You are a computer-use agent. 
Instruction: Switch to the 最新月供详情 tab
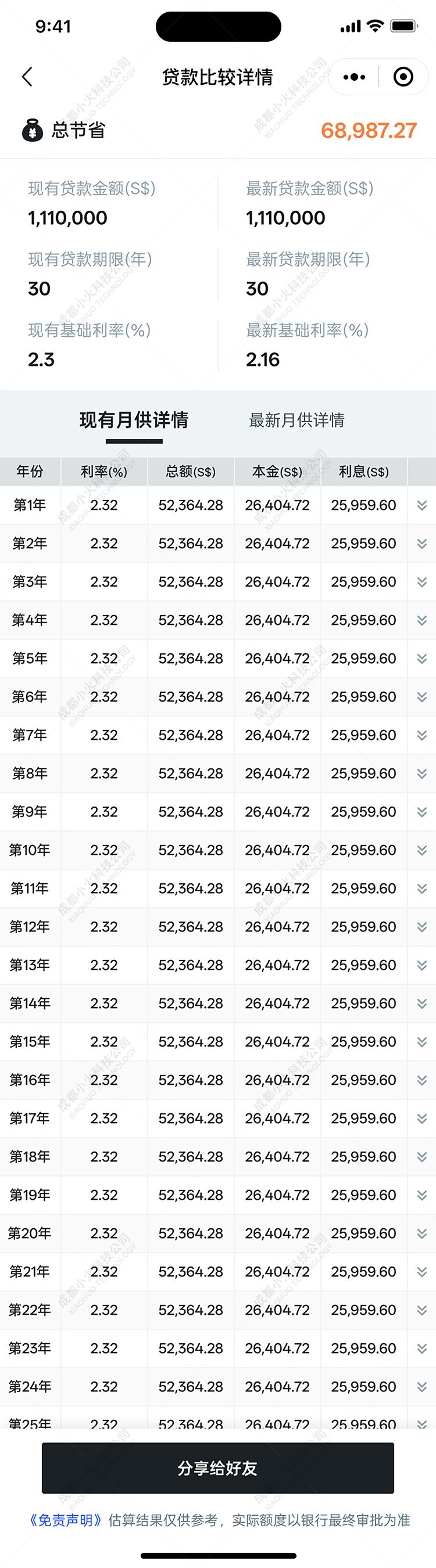(296, 420)
